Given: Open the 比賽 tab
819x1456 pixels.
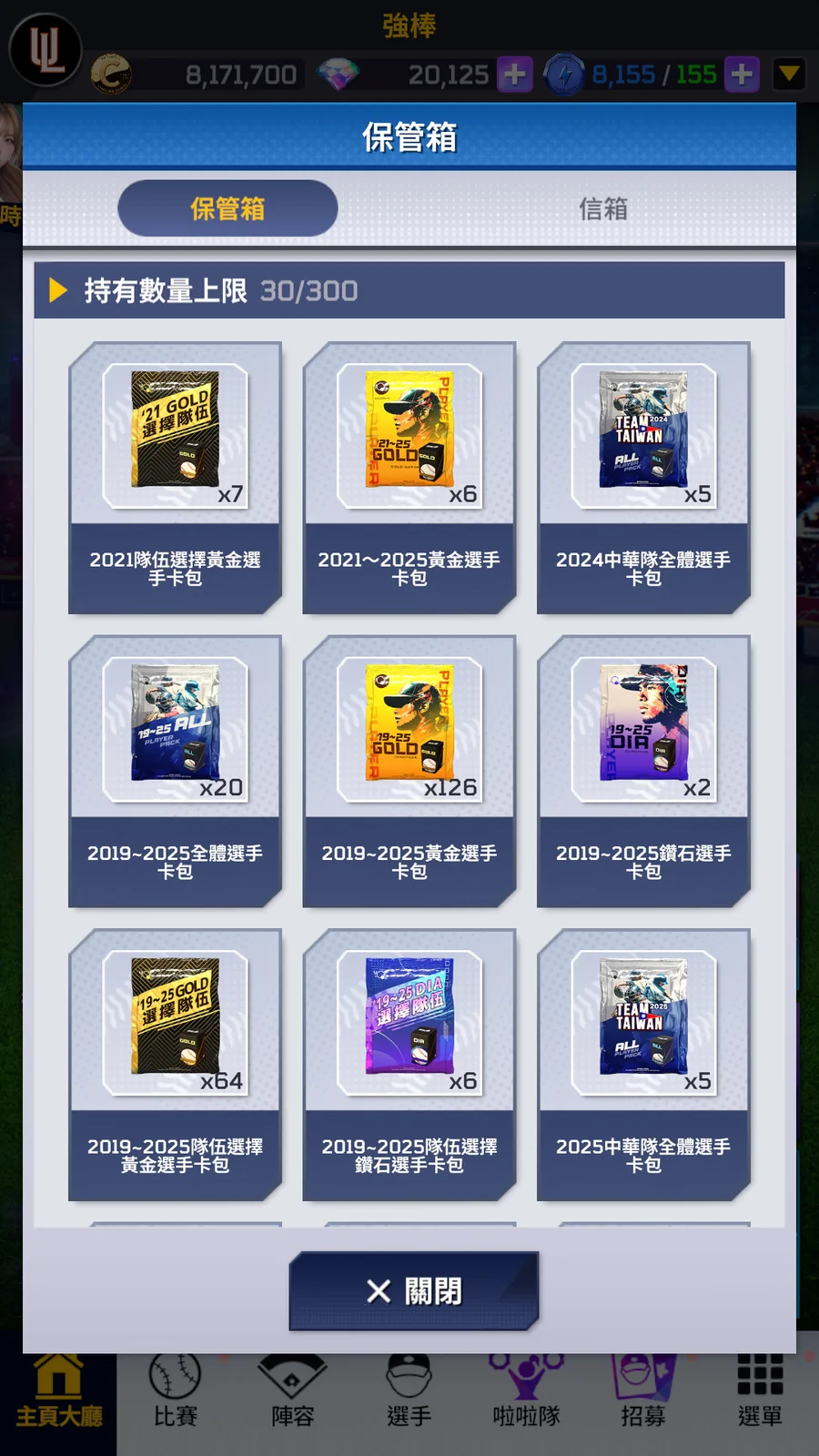Looking at the screenshot, I should (x=175, y=1392).
